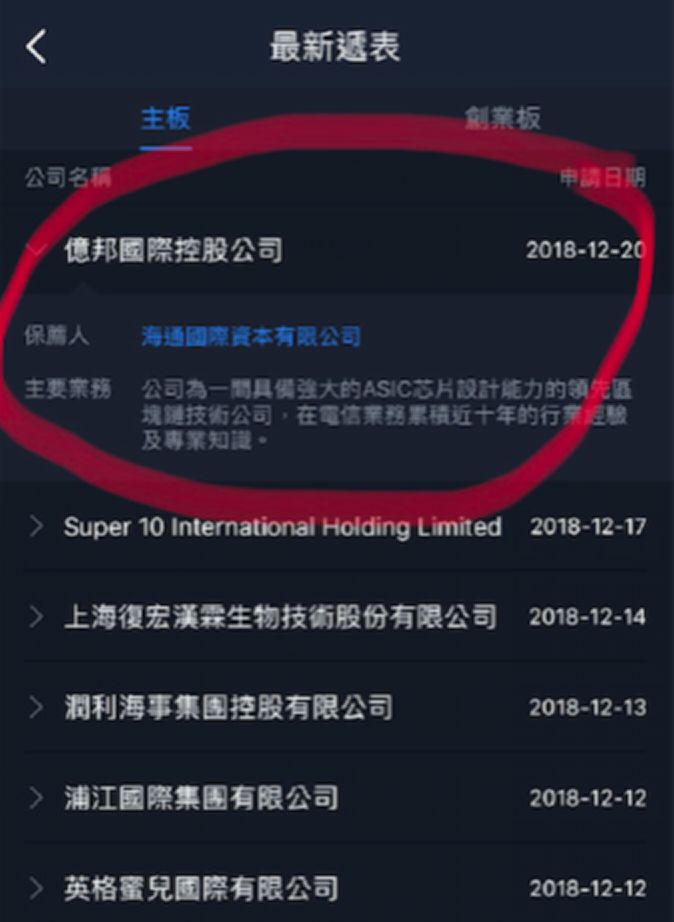Open sponsor link 海通國際資本有限公司
The width and height of the screenshot is (674, 922).
click(251, 337)
